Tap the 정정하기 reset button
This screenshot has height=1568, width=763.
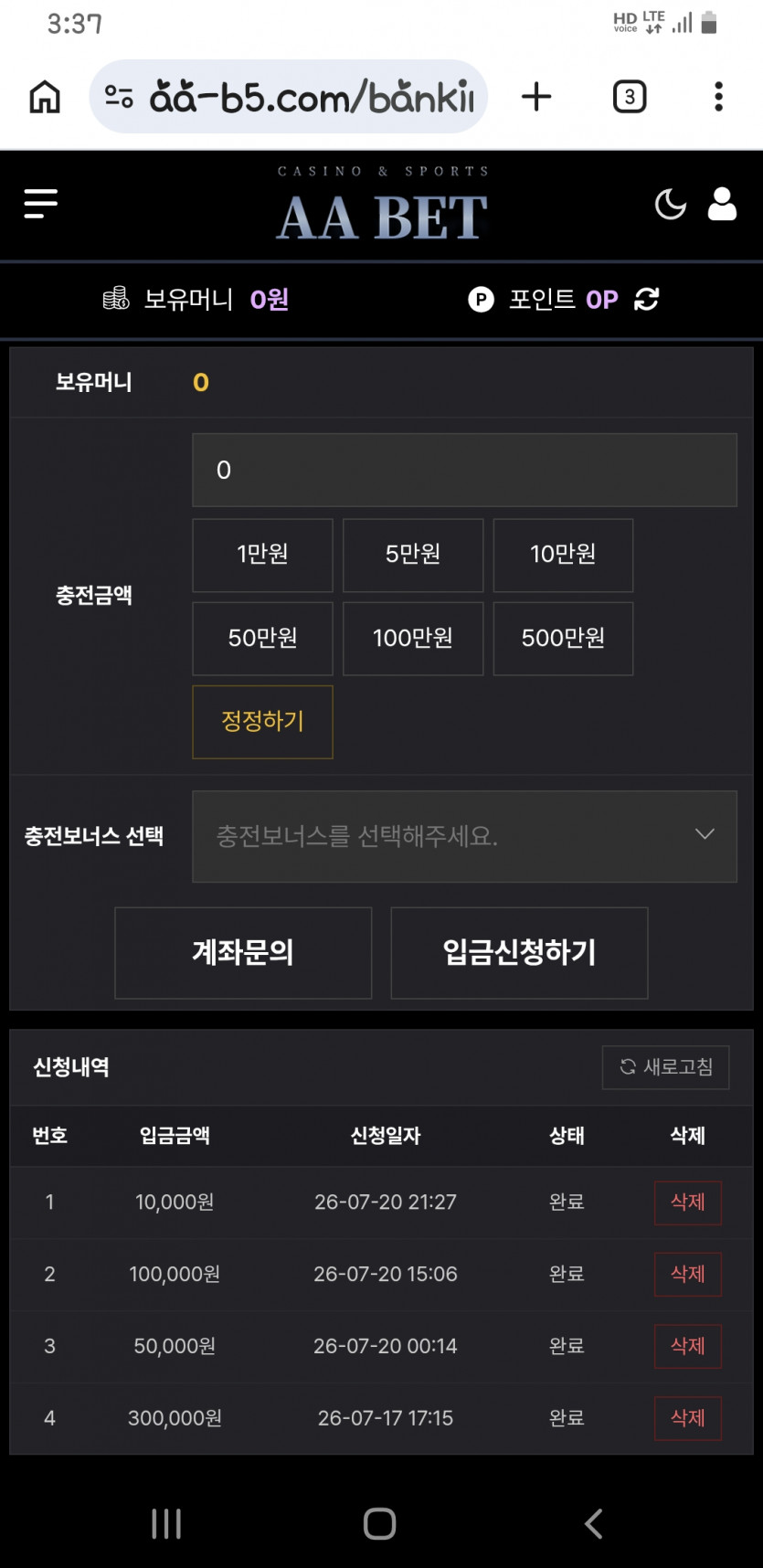pos(262,722)
